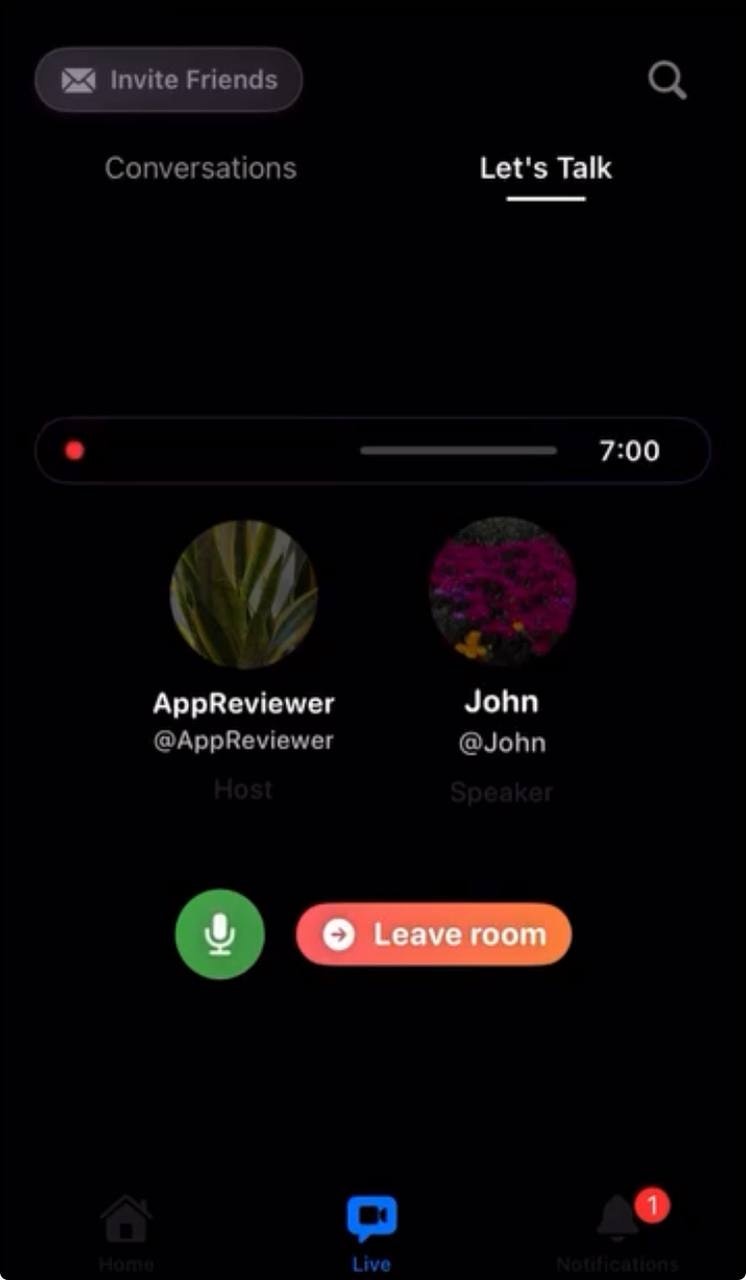
Task: Tap the Invite Friends button
Action: point(168,79)
